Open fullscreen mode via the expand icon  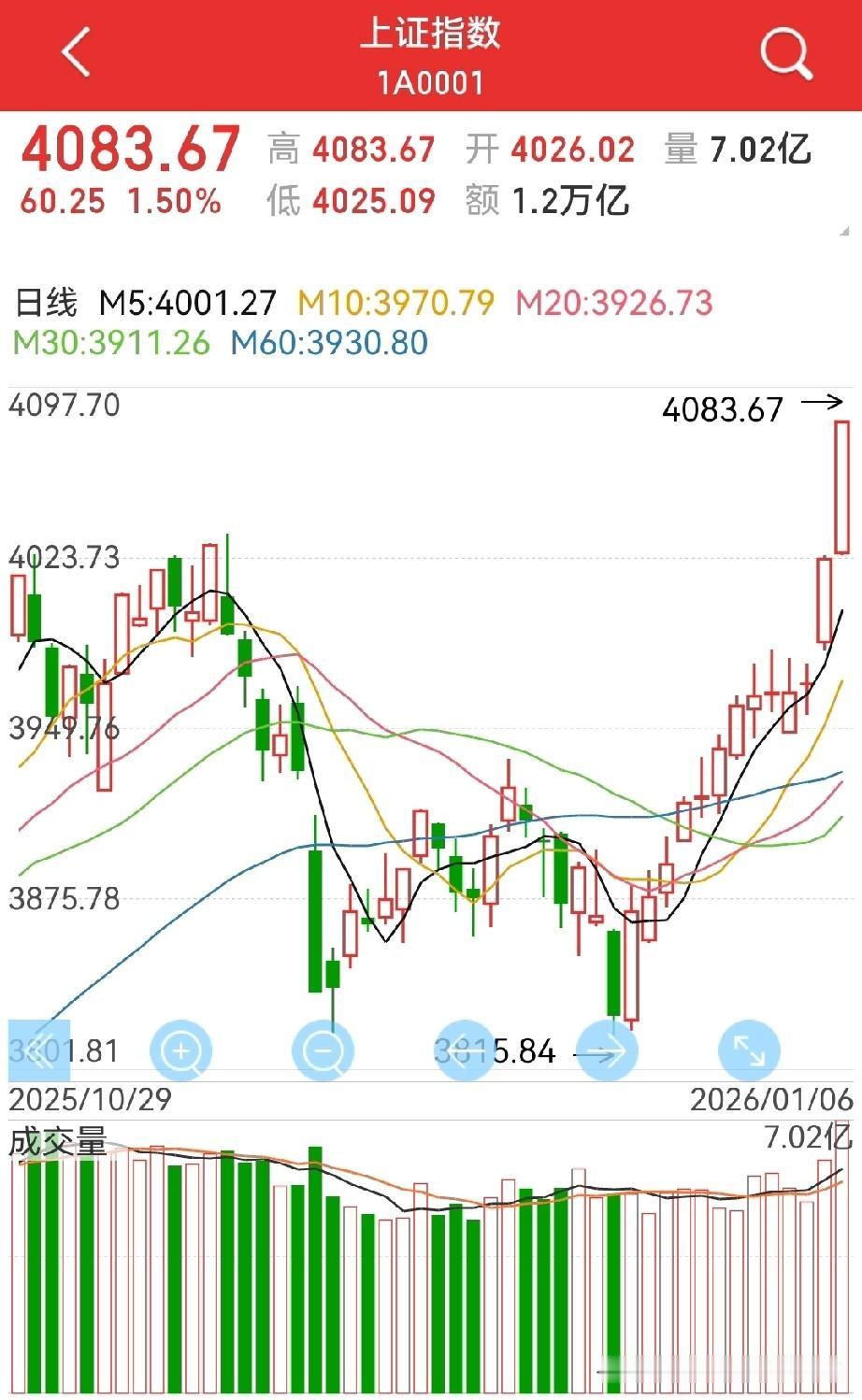coord(748,1050)
